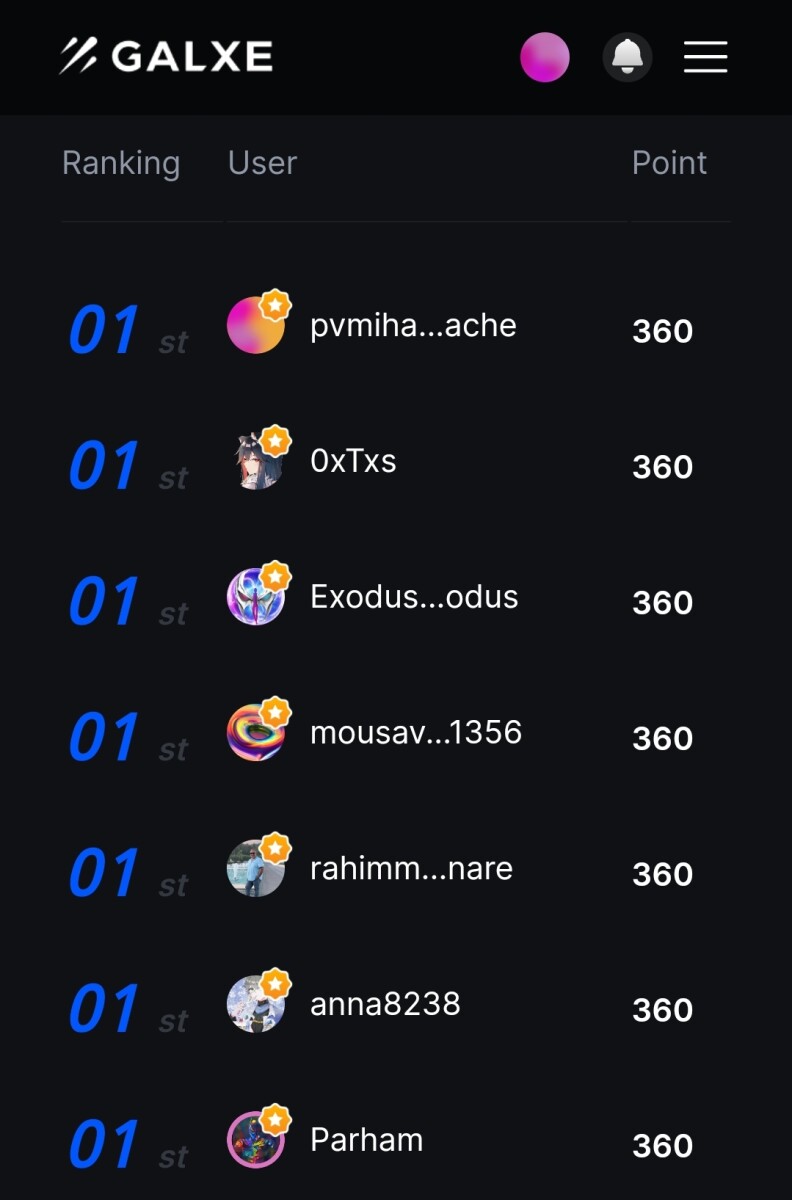The image size is (792, 1200).
Task: Open Exodus...odus user profile
Action: coord(413,597)
